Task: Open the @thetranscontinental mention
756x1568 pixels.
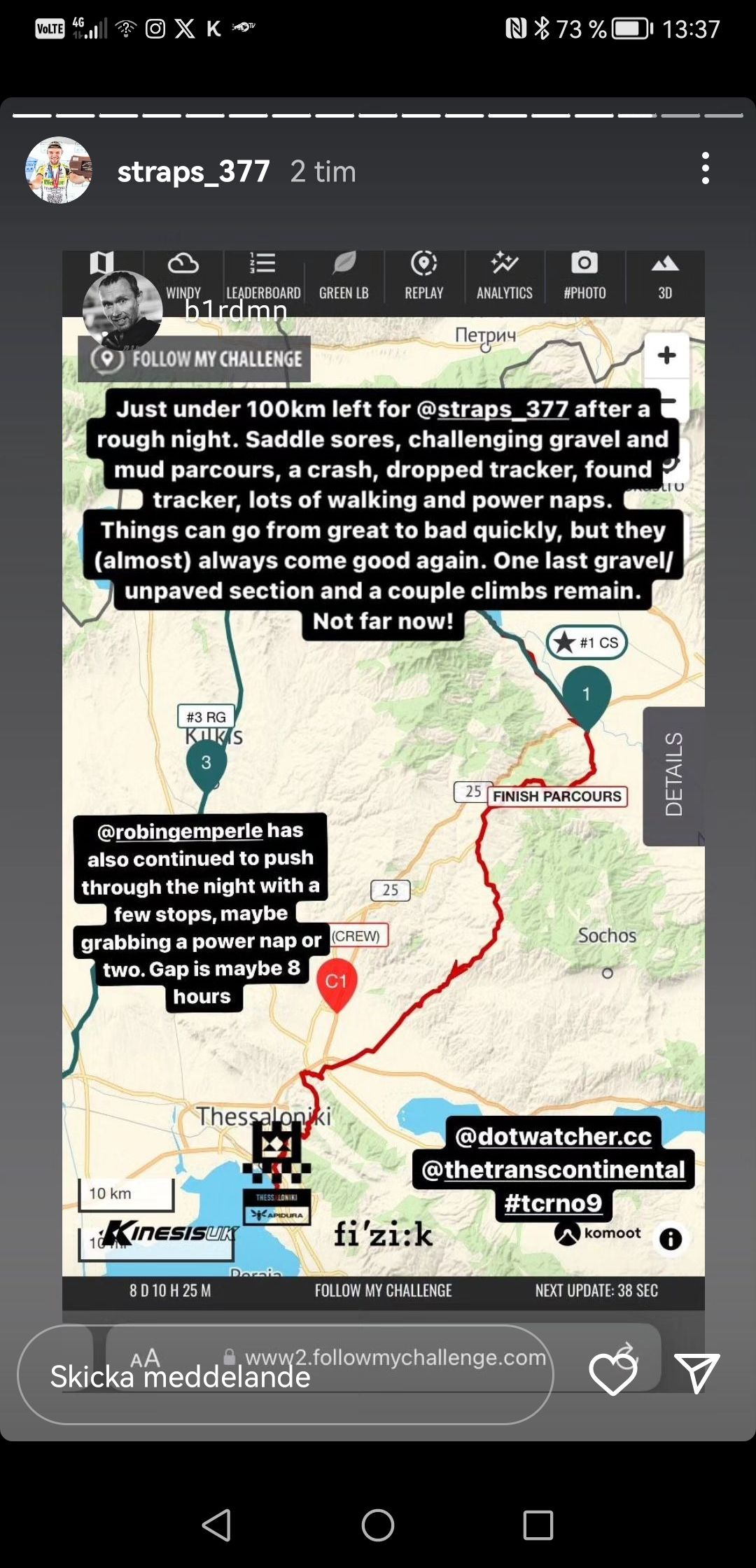Action: 554,1169
